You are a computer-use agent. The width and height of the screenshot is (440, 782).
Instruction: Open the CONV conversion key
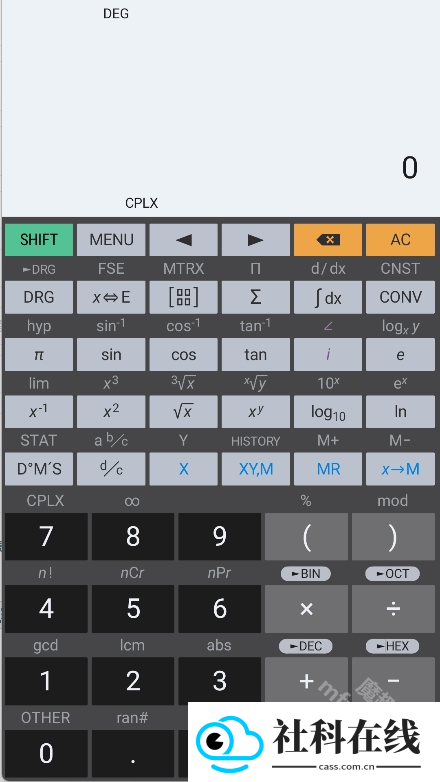pyautogui.click(x=400, y=297)
